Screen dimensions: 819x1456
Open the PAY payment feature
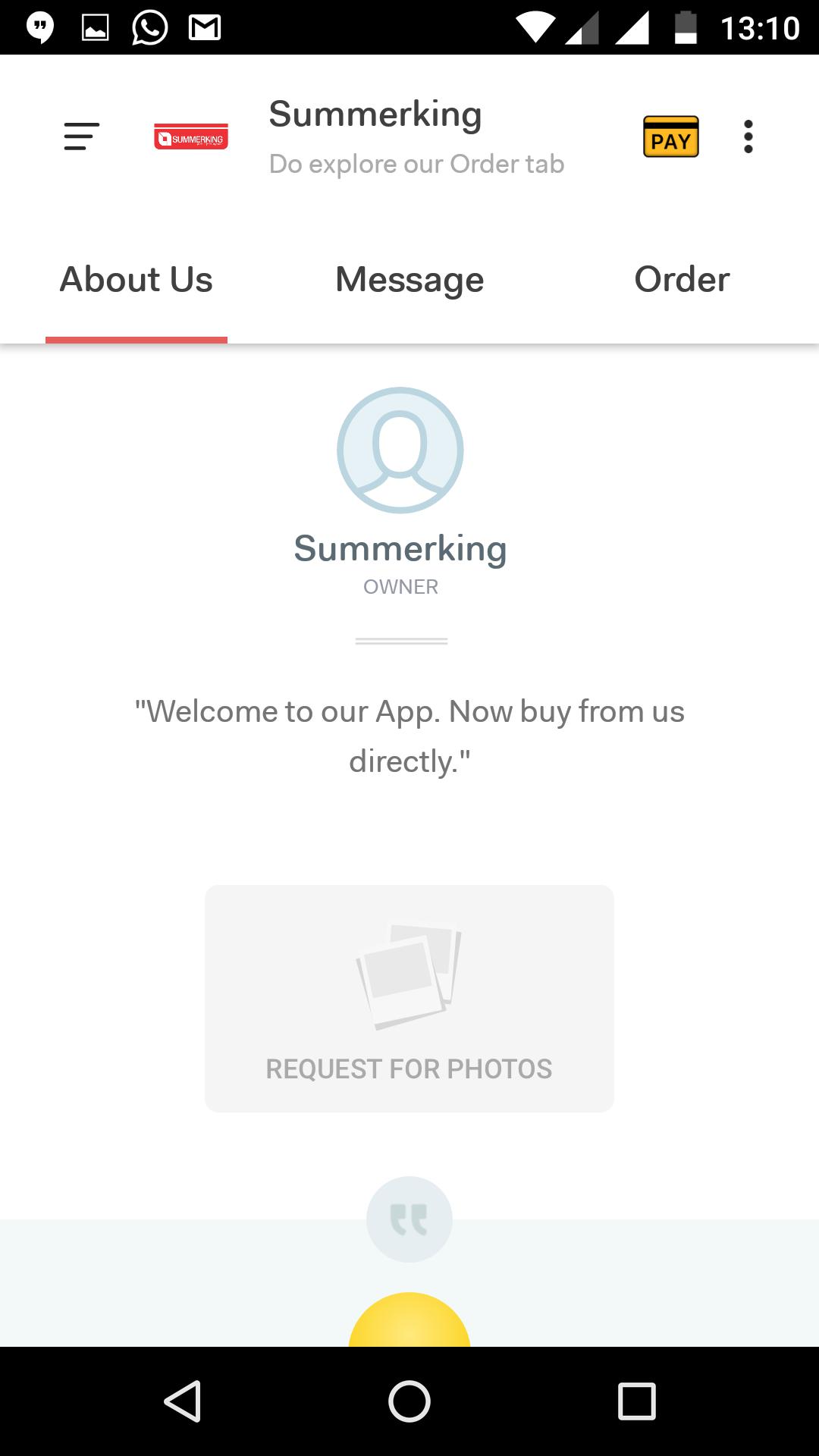pyautogui.click(x=670, y=138)
